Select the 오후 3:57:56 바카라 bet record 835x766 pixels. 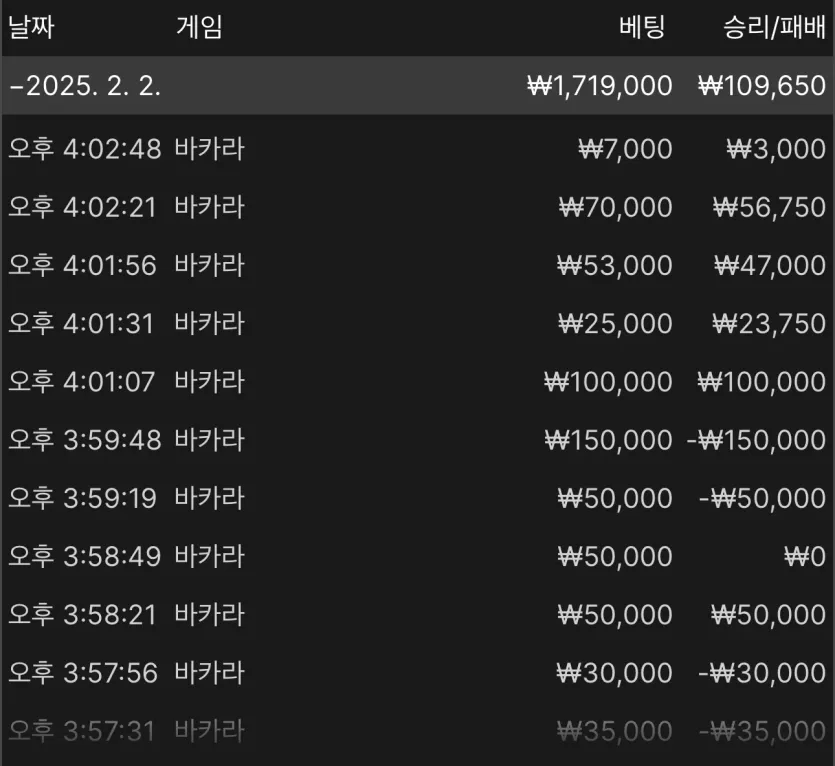(417, 672)
